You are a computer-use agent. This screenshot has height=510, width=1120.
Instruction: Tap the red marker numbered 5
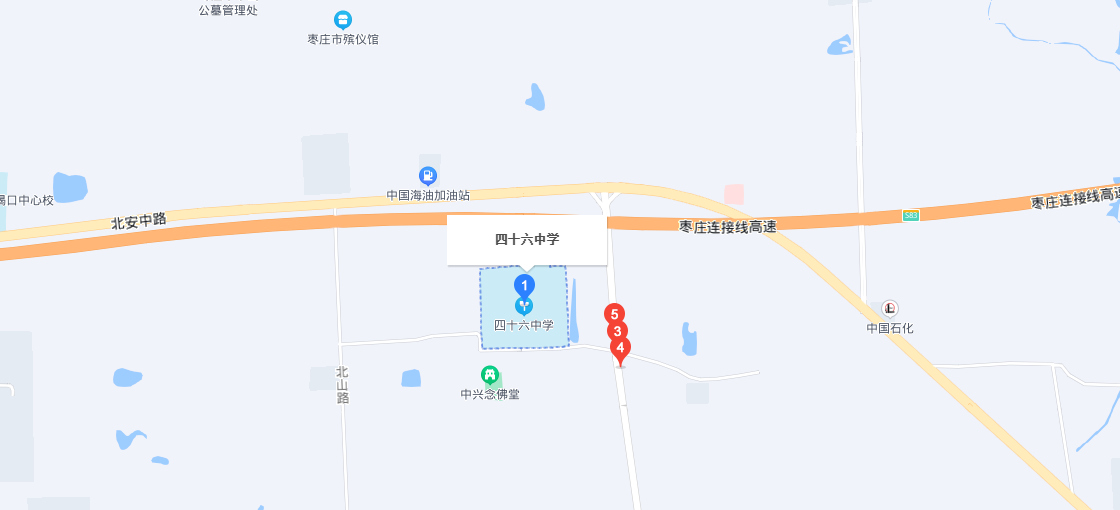tap(615, 312)
